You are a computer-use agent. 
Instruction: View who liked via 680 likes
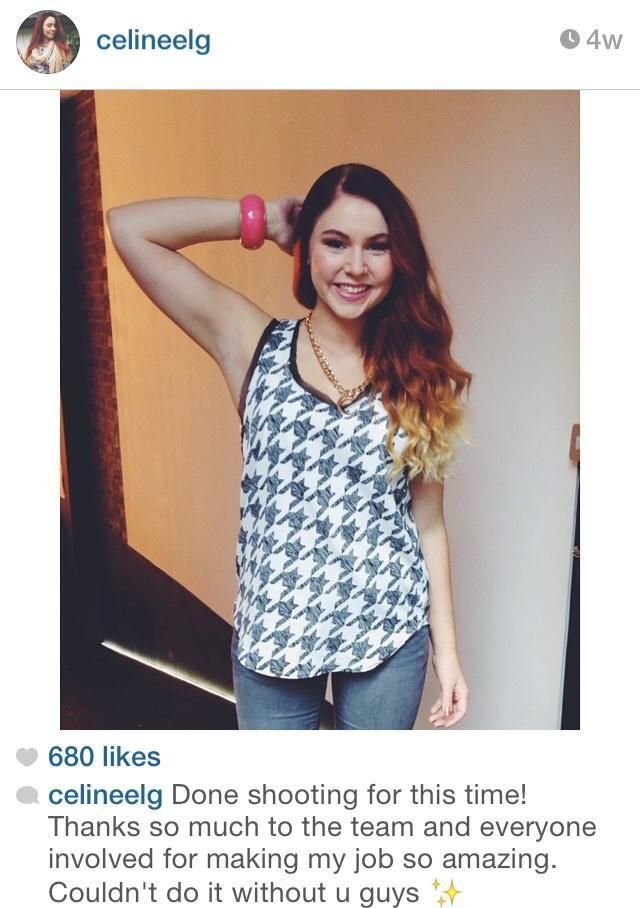pyautogui.click(x=104, y=757)
